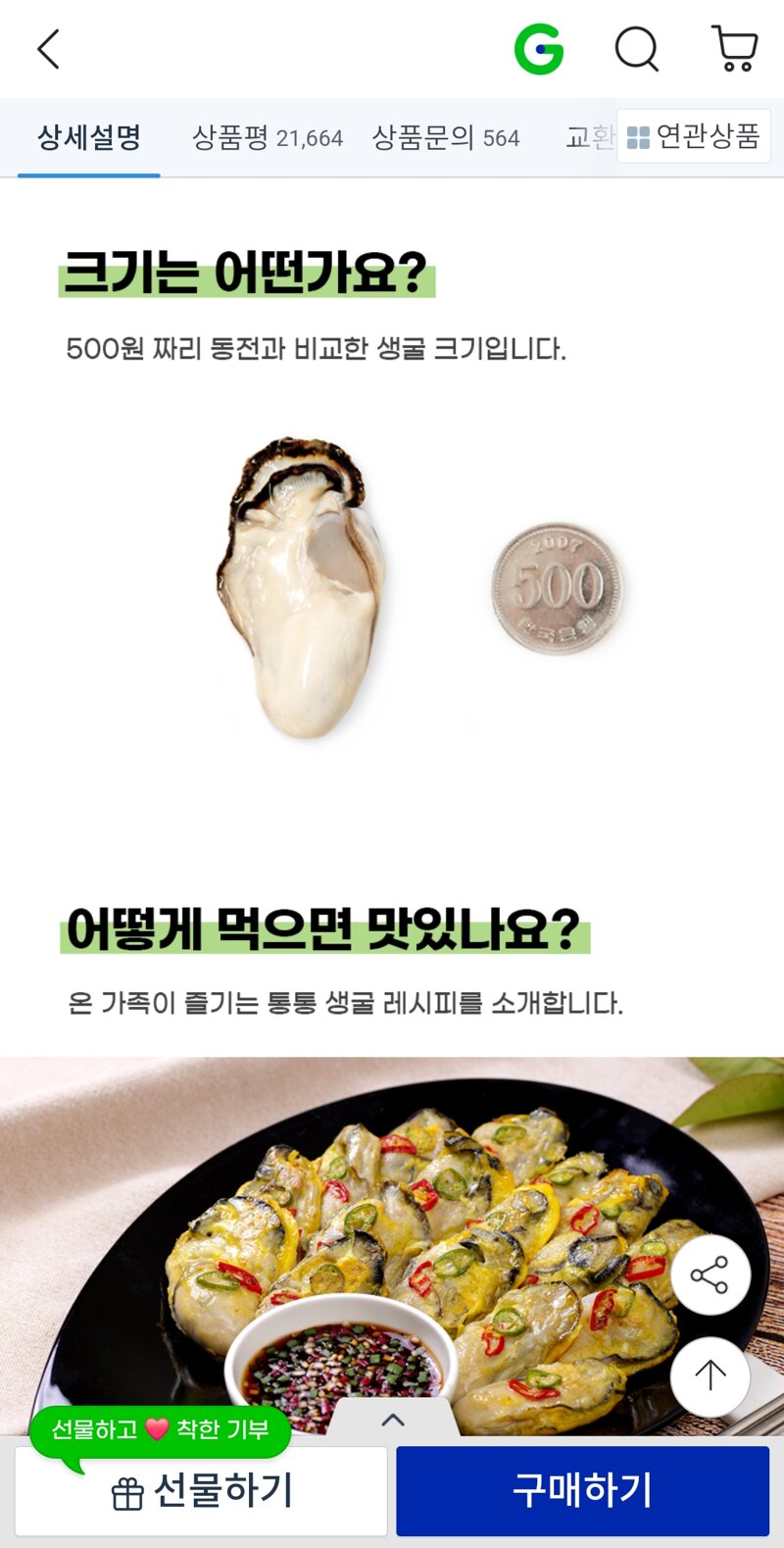Switch to the 상품평 reviews tab
Image resolution: width=784 pixels, height=1548 pixels.
click(268, 137)
